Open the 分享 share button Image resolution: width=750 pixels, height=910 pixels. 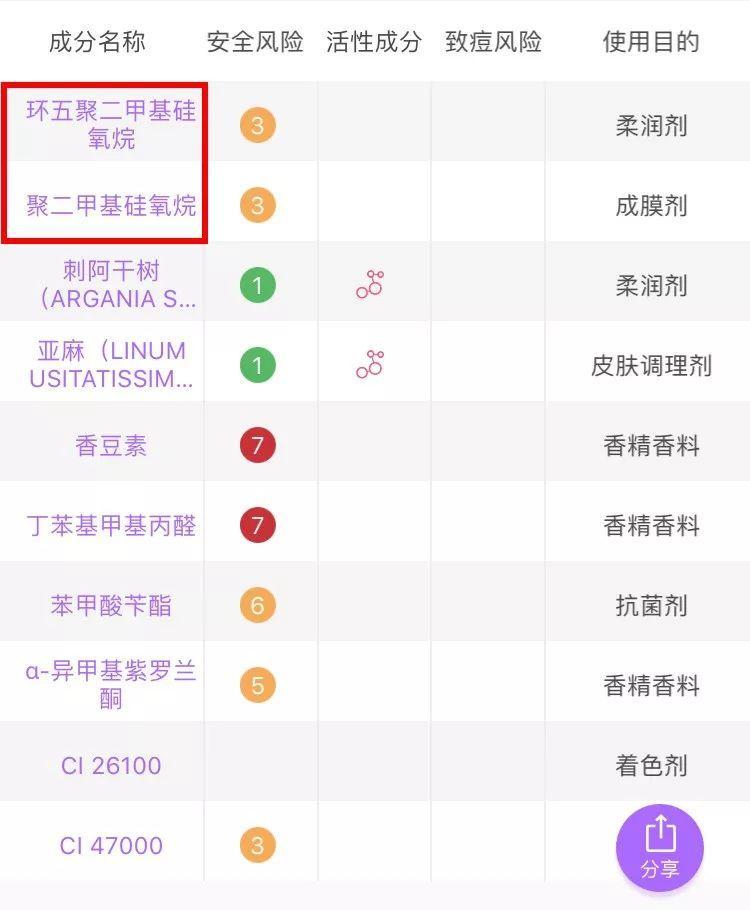tap(660, 847)
